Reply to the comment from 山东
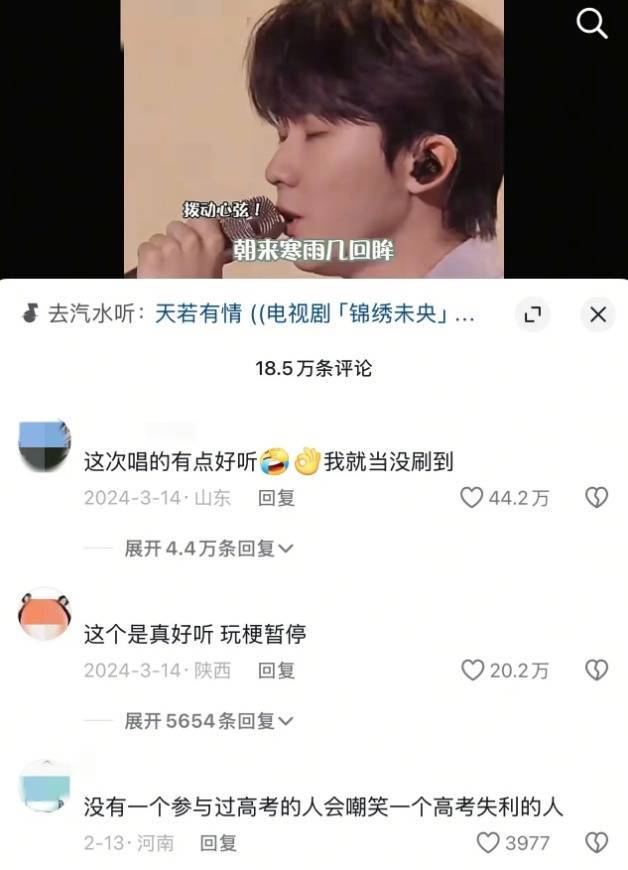Screen dimensions: 628x870 tap(276, 497)
